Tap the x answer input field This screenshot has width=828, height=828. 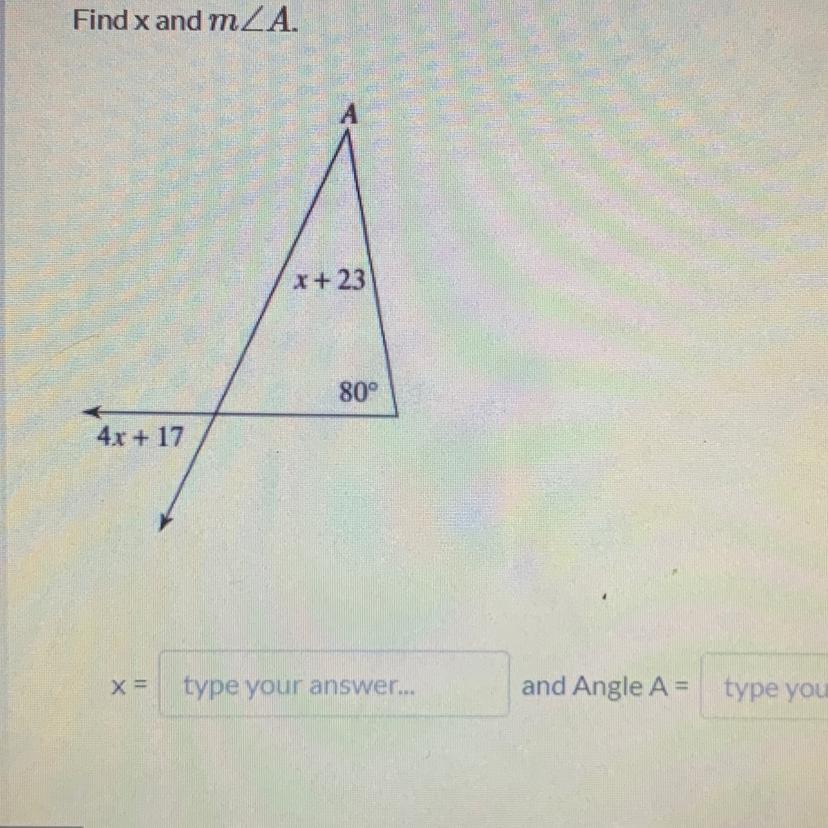[x=334, y=686]
